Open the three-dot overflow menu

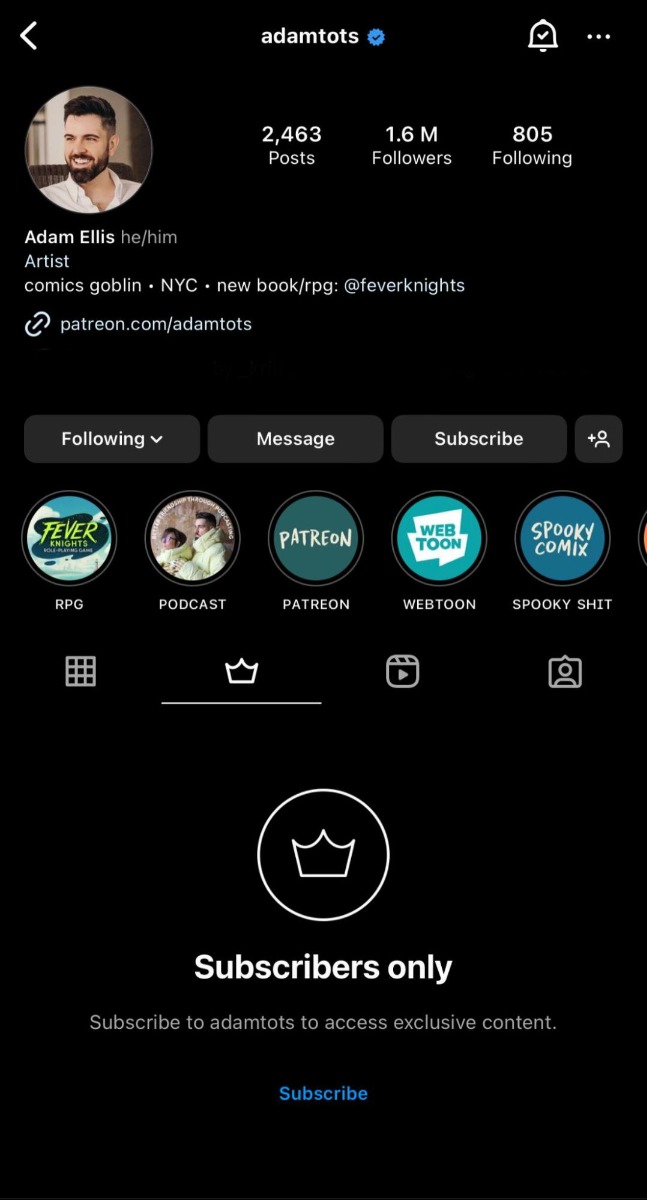coord(598,37)
